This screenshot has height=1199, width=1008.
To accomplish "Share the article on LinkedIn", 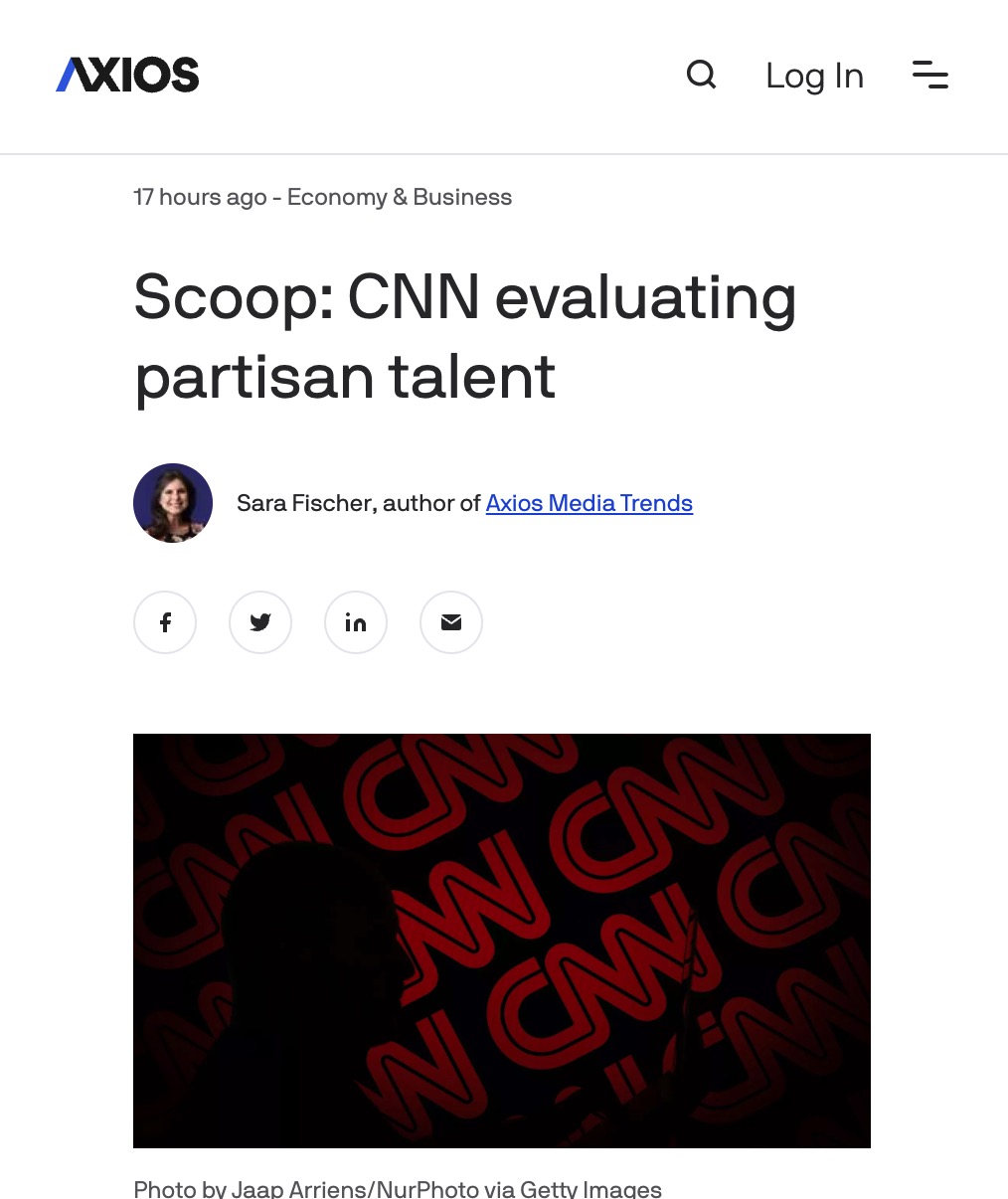I will pyautogui.click(x=356, y=622).
